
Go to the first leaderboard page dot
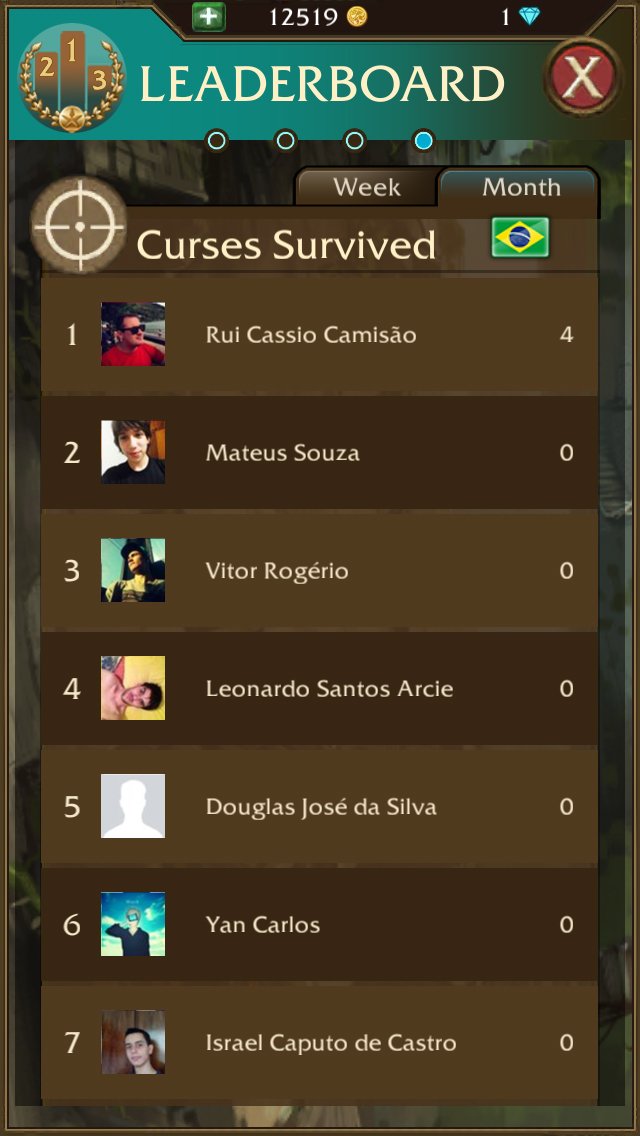[x=216, y=140]
